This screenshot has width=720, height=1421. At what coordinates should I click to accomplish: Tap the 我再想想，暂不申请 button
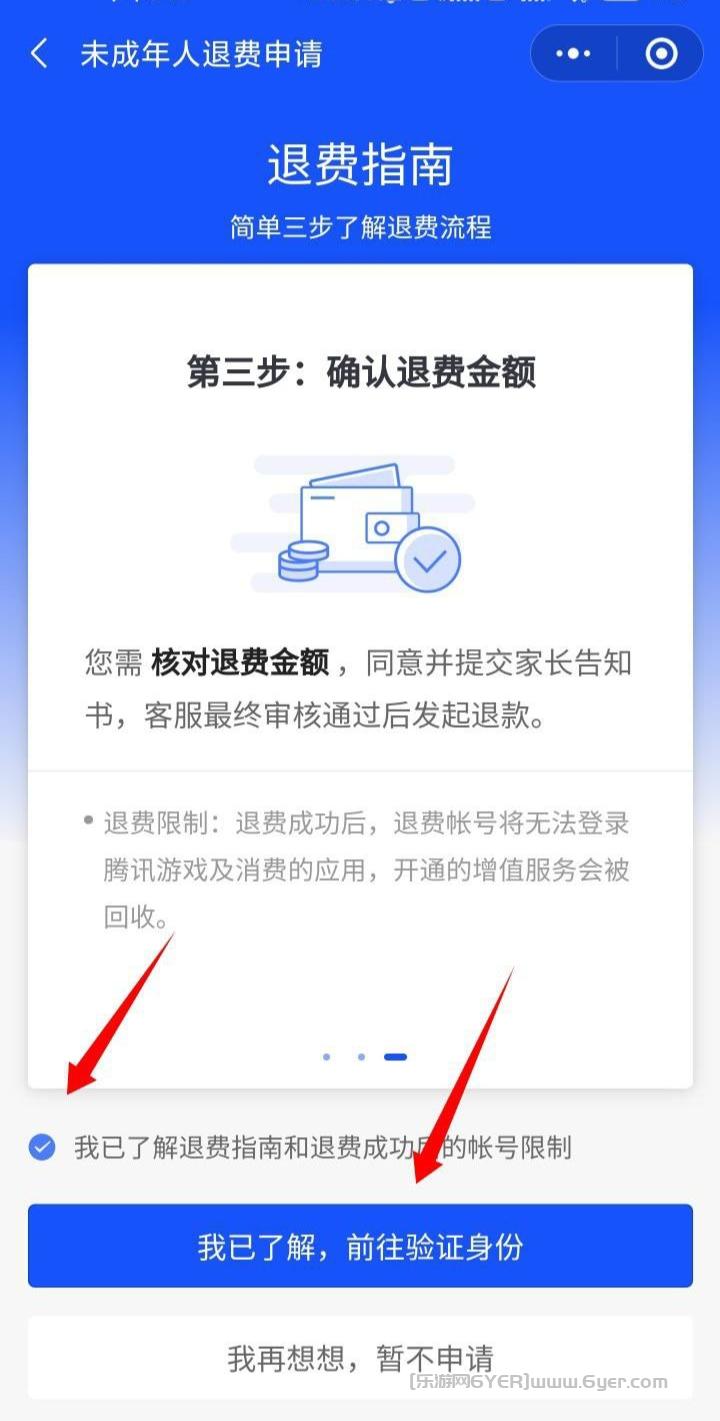click(360, 1357)
